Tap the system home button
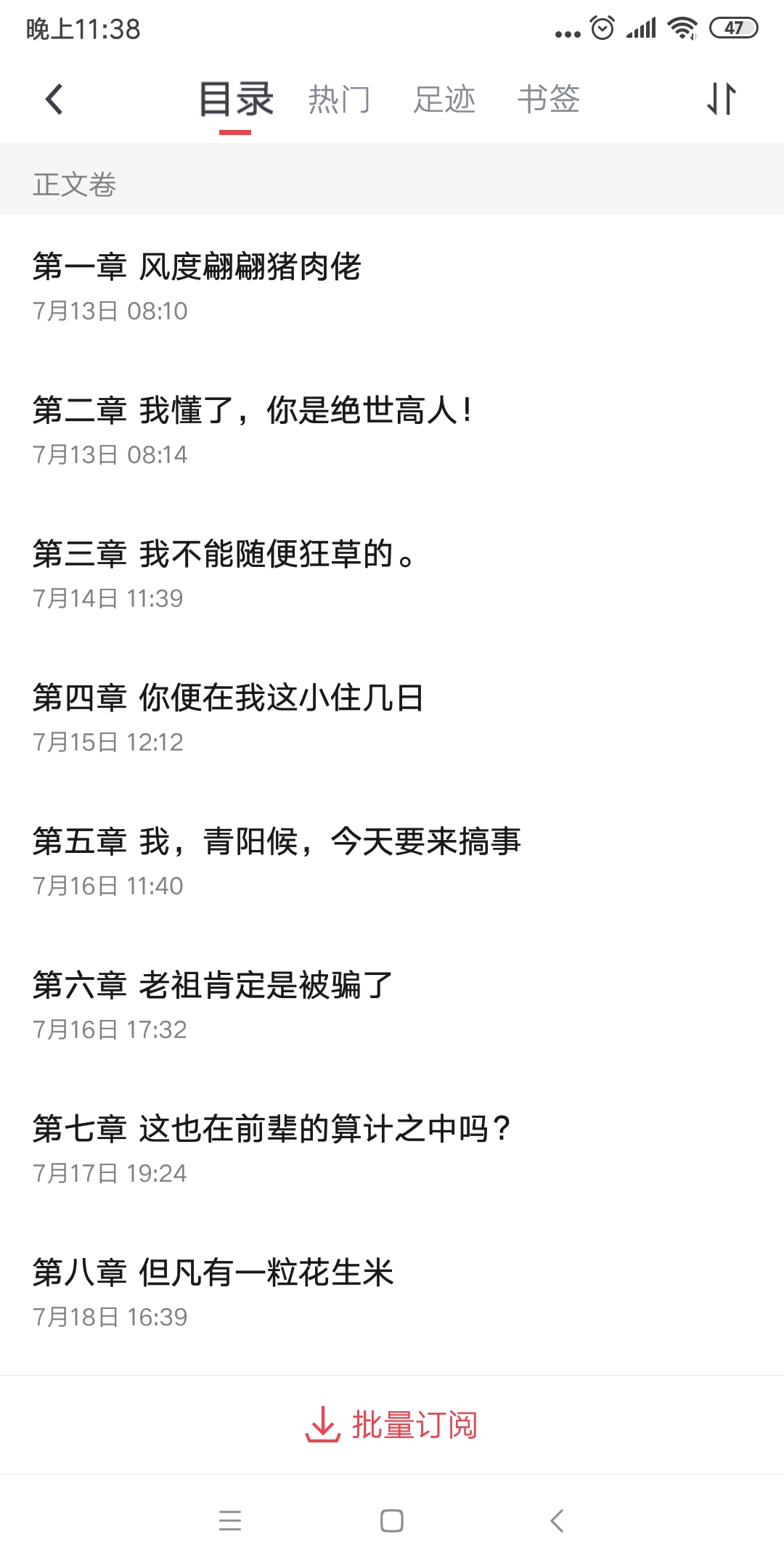The width and height of the screenshot is (784, 1568). pyautogui.click(x=392, y=1521)
